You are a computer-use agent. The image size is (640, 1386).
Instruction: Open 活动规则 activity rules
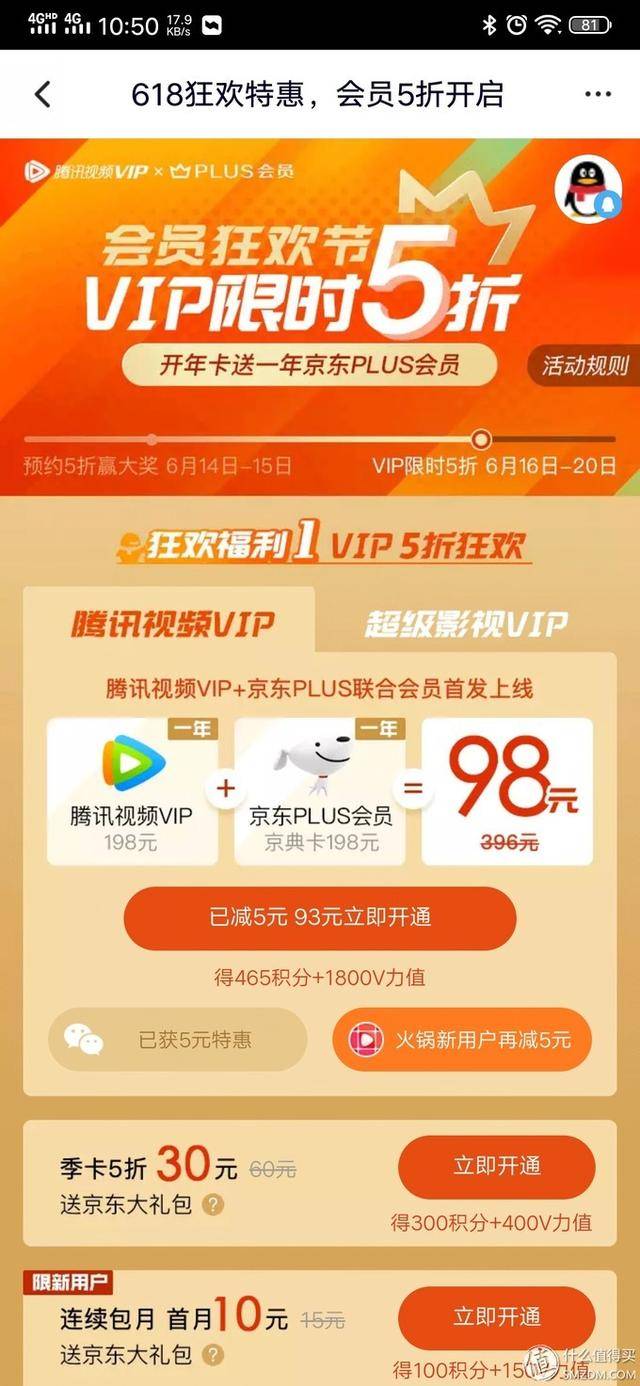(x=585, y=366)
